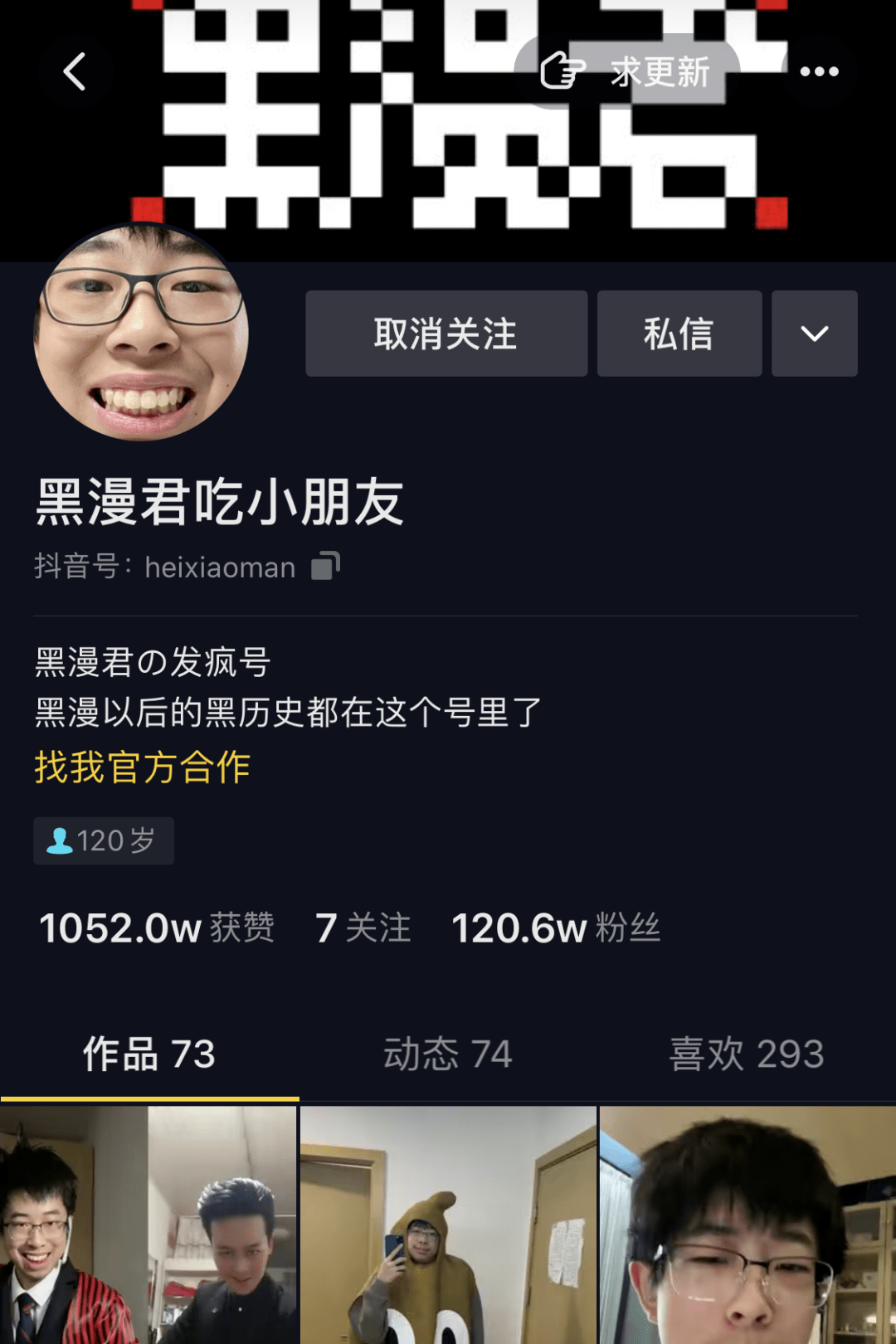Expand hidden profile options via down arrow
The width and height of the screenshot is (896, 1344).
pyautogui.click(x=814, y=334)
